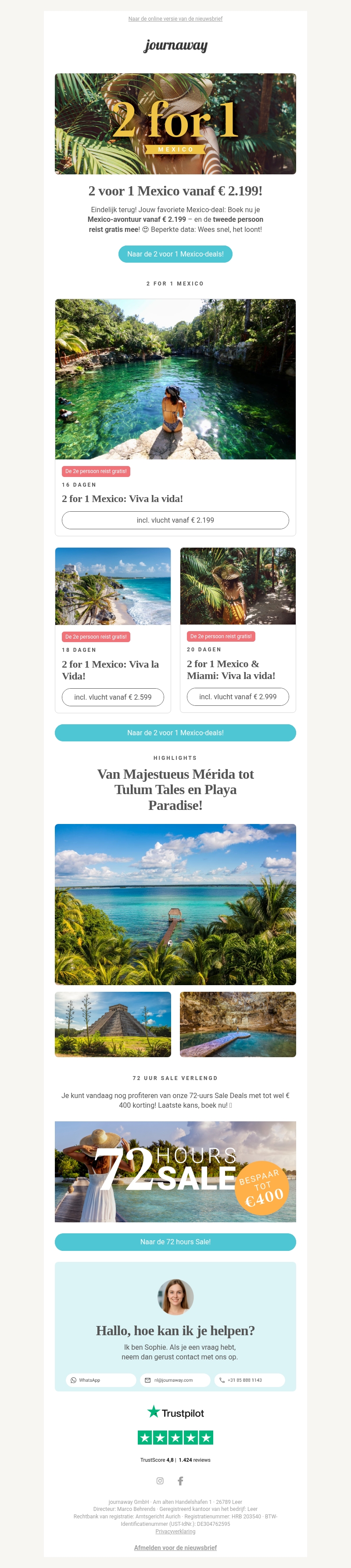The width and height of the screenshot is (351, 1568).
Task: Contact Sophie via WhatsApp
Action: (x=101, y=1380)
